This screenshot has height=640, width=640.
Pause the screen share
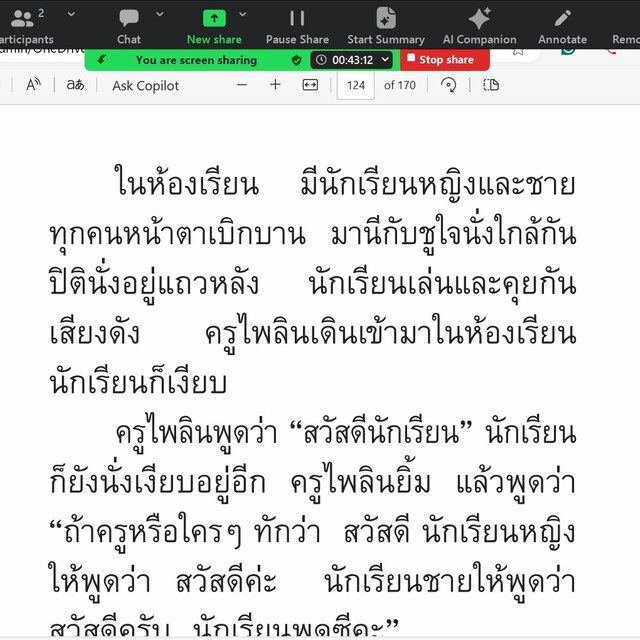tap(297, 24)
